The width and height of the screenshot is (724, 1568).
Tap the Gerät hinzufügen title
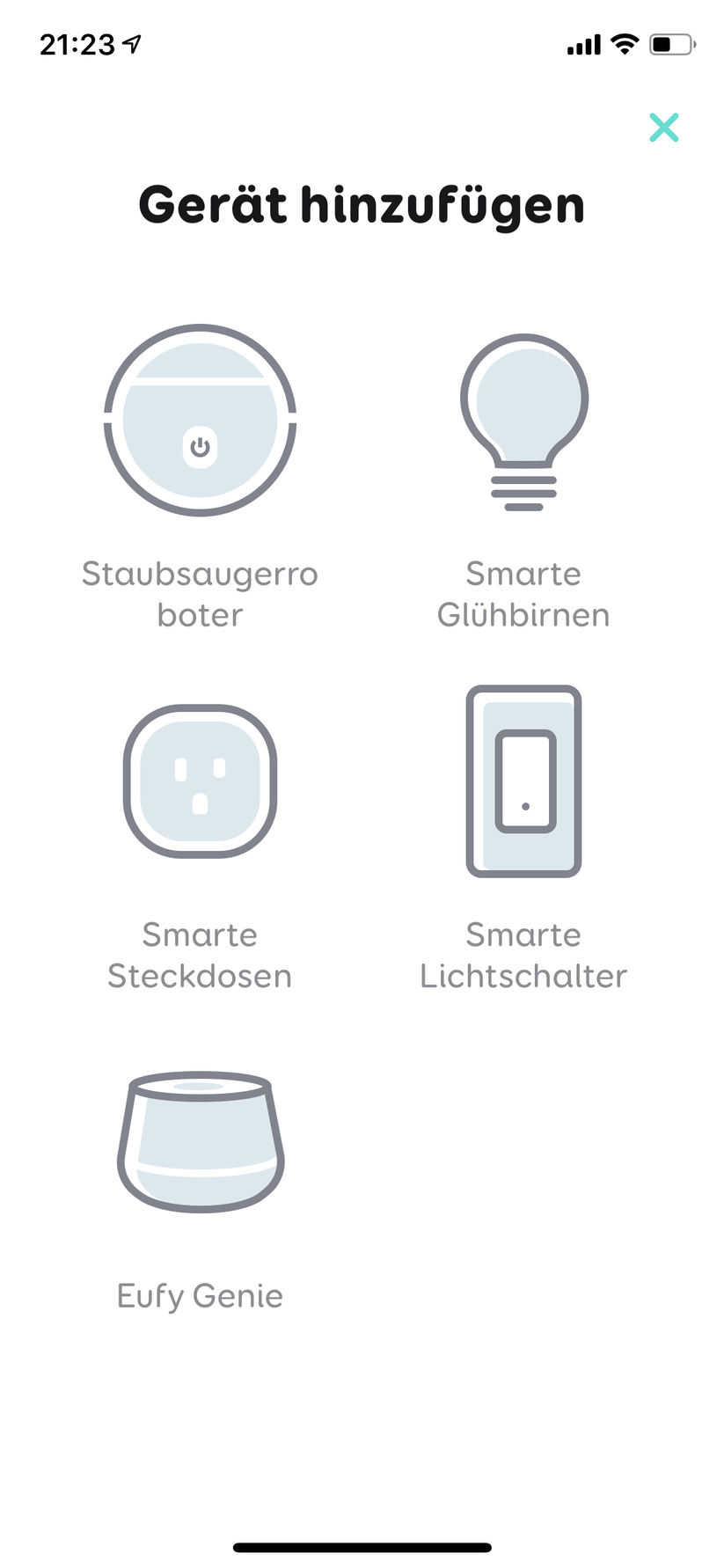(362, 204)
